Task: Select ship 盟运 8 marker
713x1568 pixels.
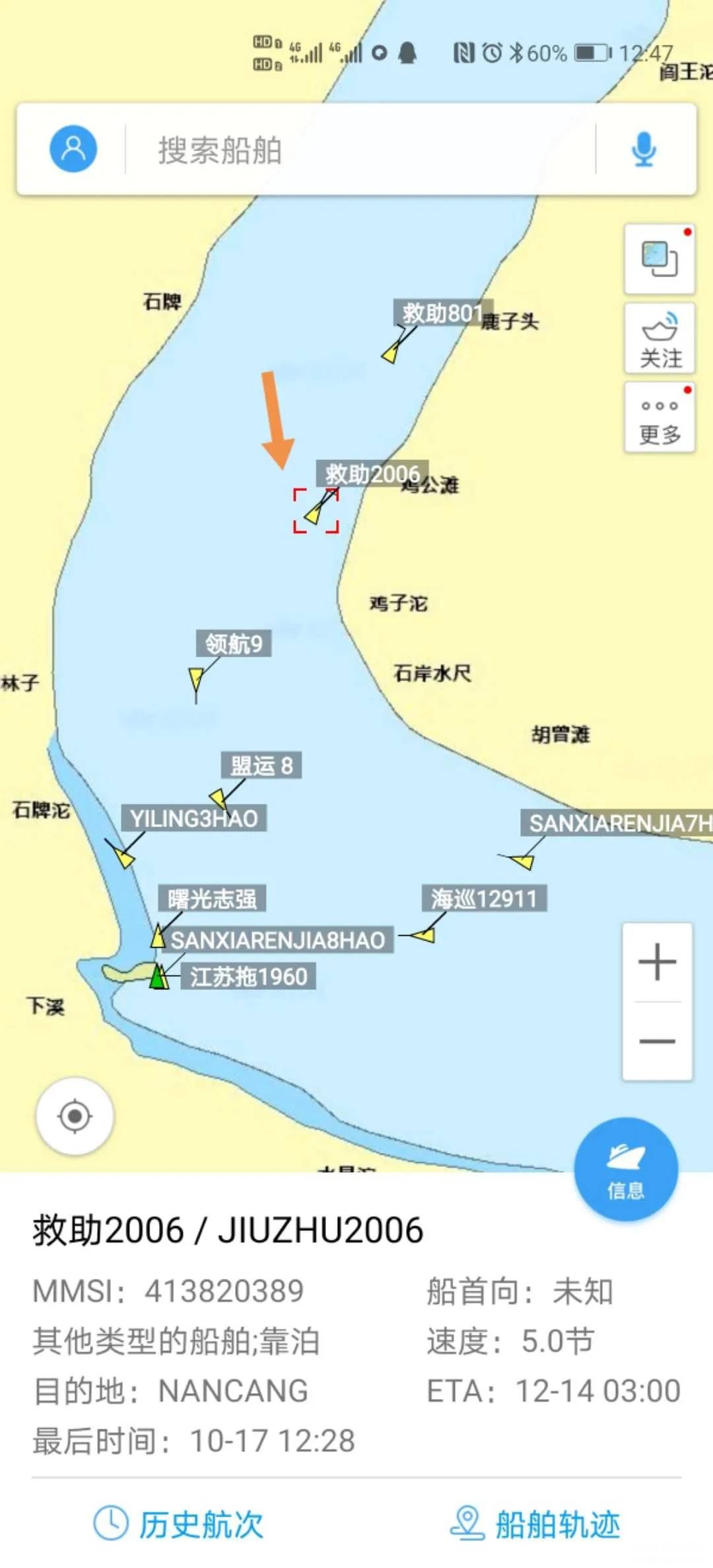Action: pos(219,797)
